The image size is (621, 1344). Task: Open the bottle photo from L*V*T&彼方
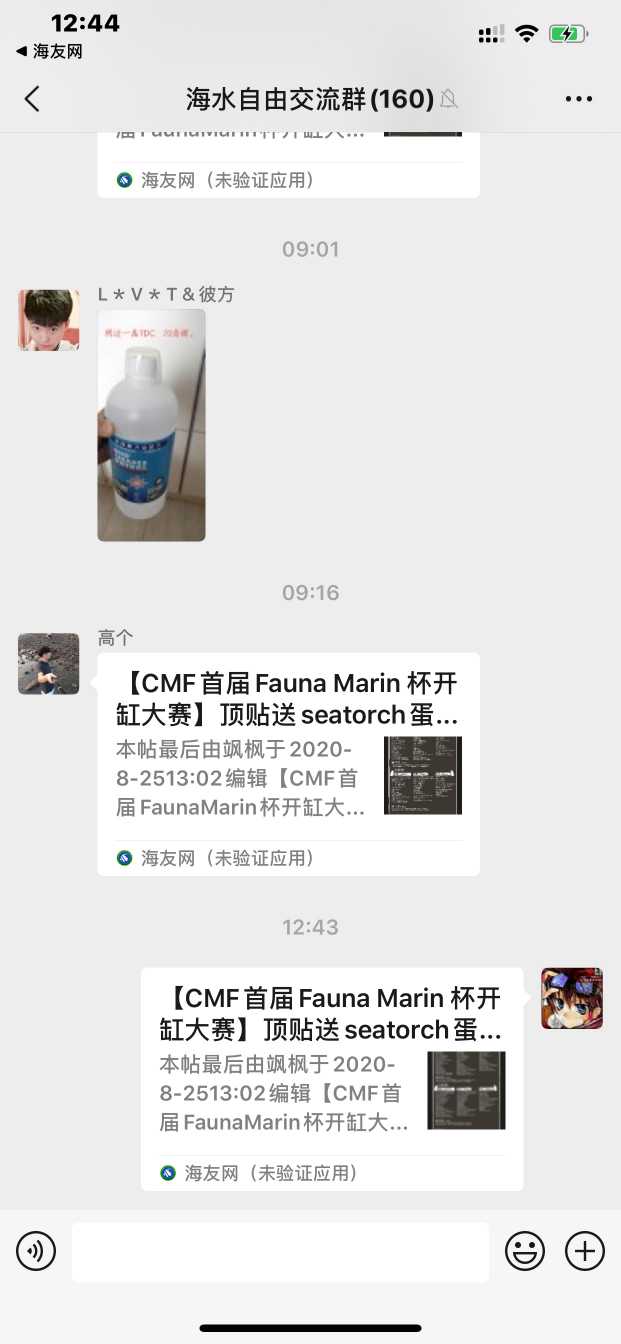coord(151,425)
